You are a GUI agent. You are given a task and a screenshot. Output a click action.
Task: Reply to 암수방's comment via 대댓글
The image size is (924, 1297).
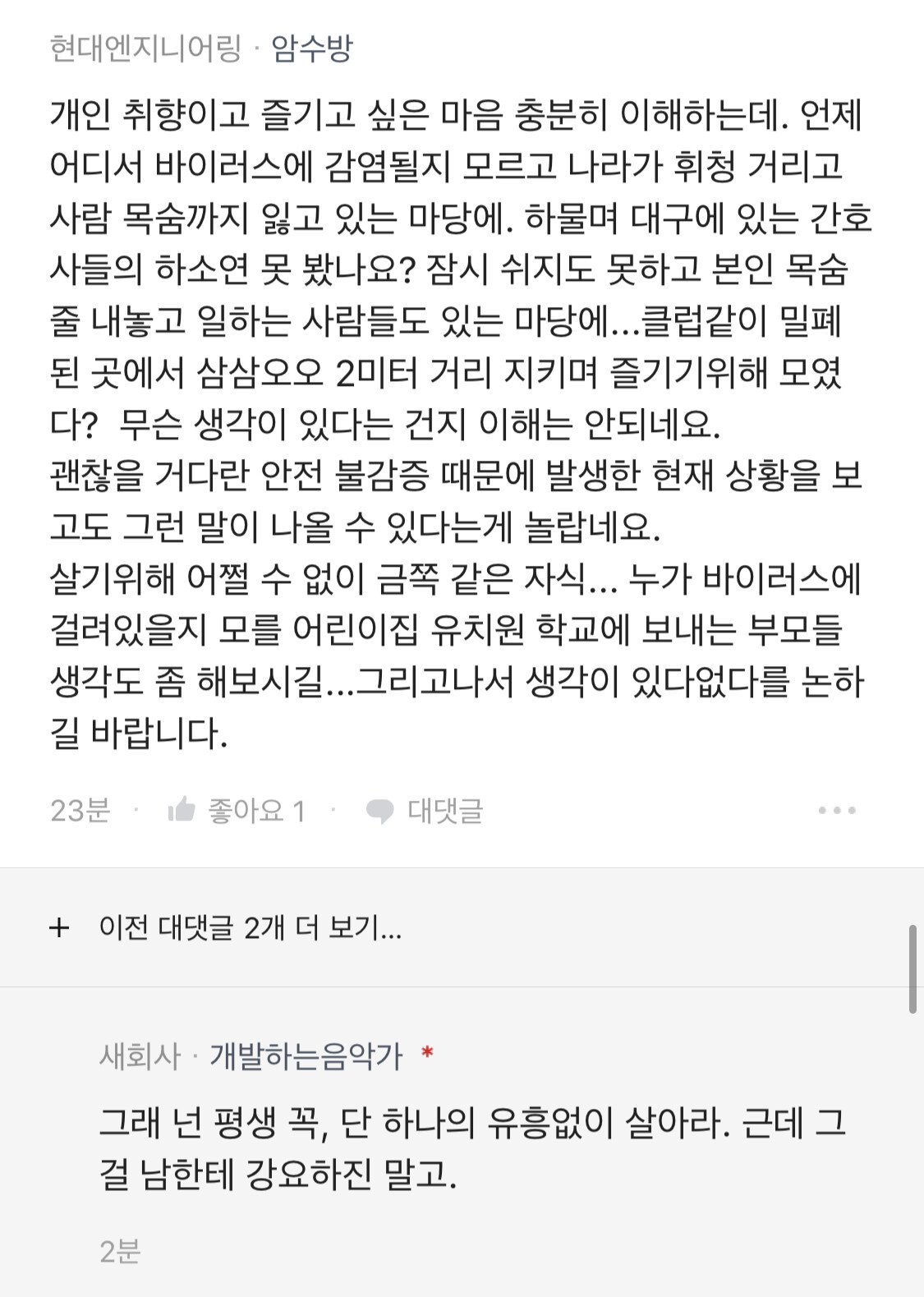pos(425,811)
